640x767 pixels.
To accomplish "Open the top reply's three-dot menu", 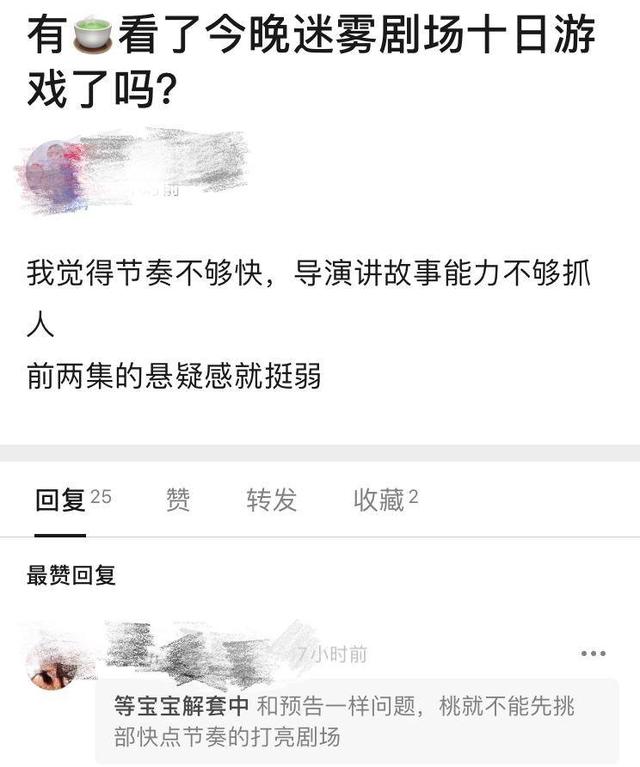I will click(593, 653).
